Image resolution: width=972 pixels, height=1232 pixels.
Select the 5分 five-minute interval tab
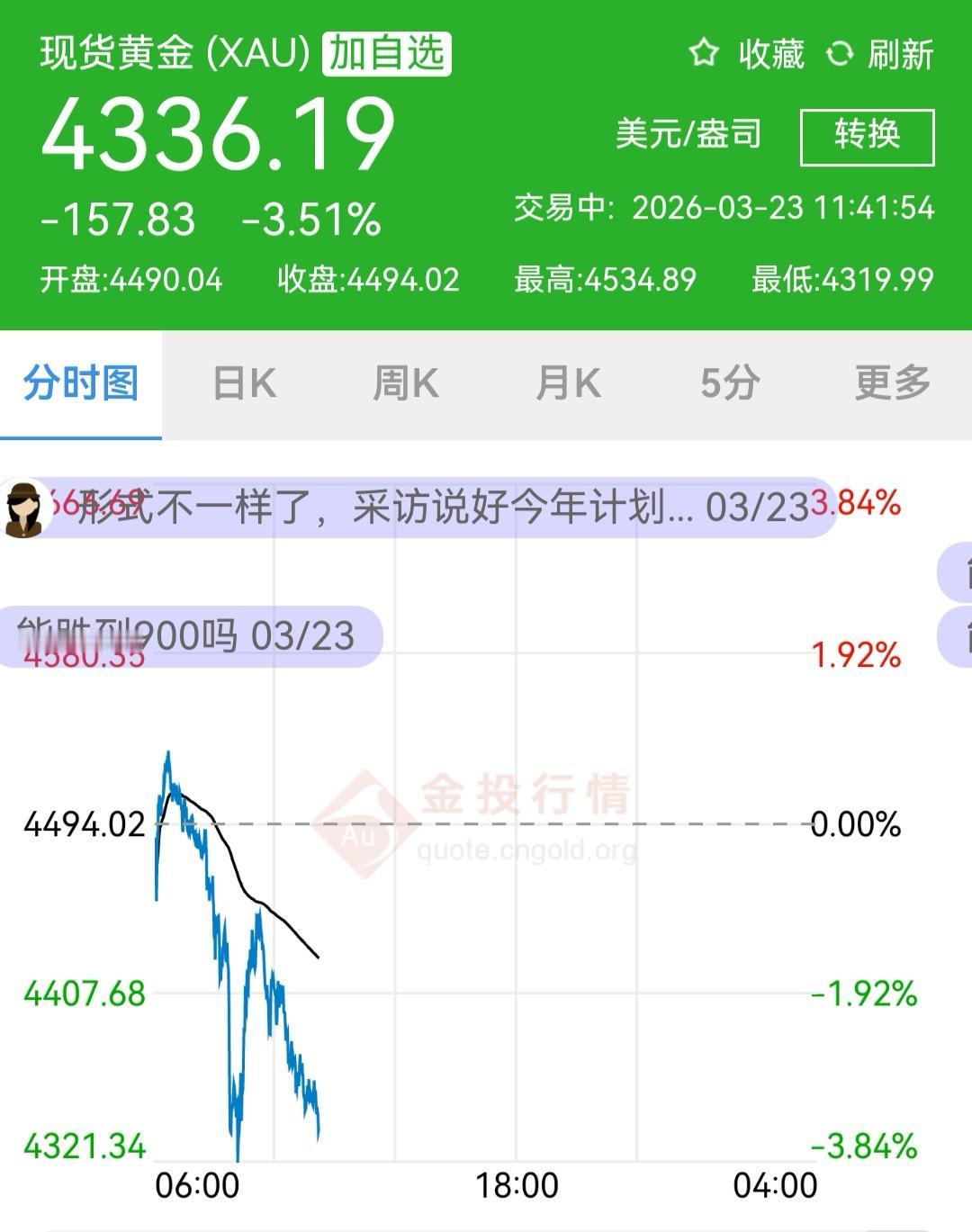tap(731, 382)
